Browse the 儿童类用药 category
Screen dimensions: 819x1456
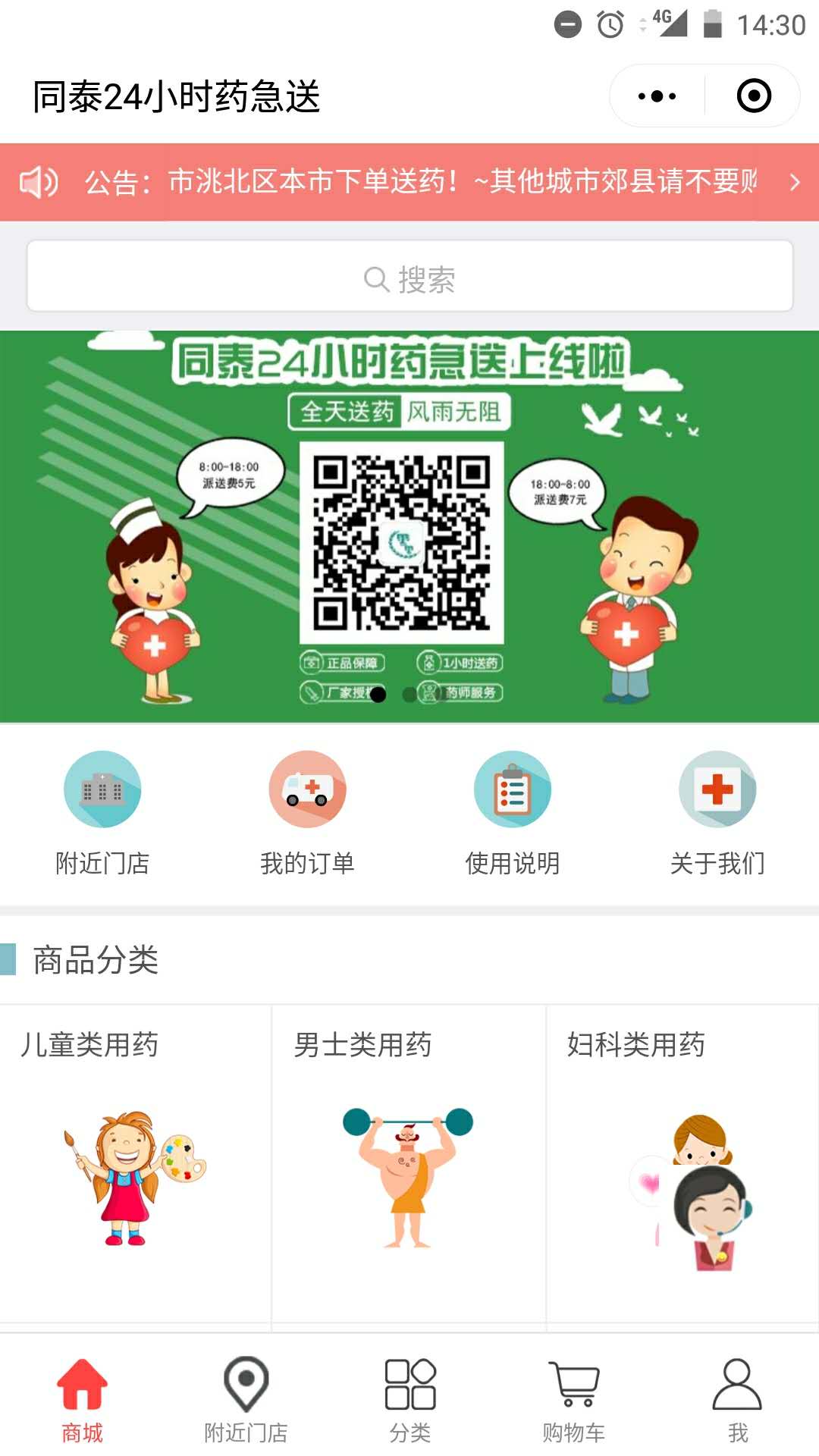coord(135,1164)
